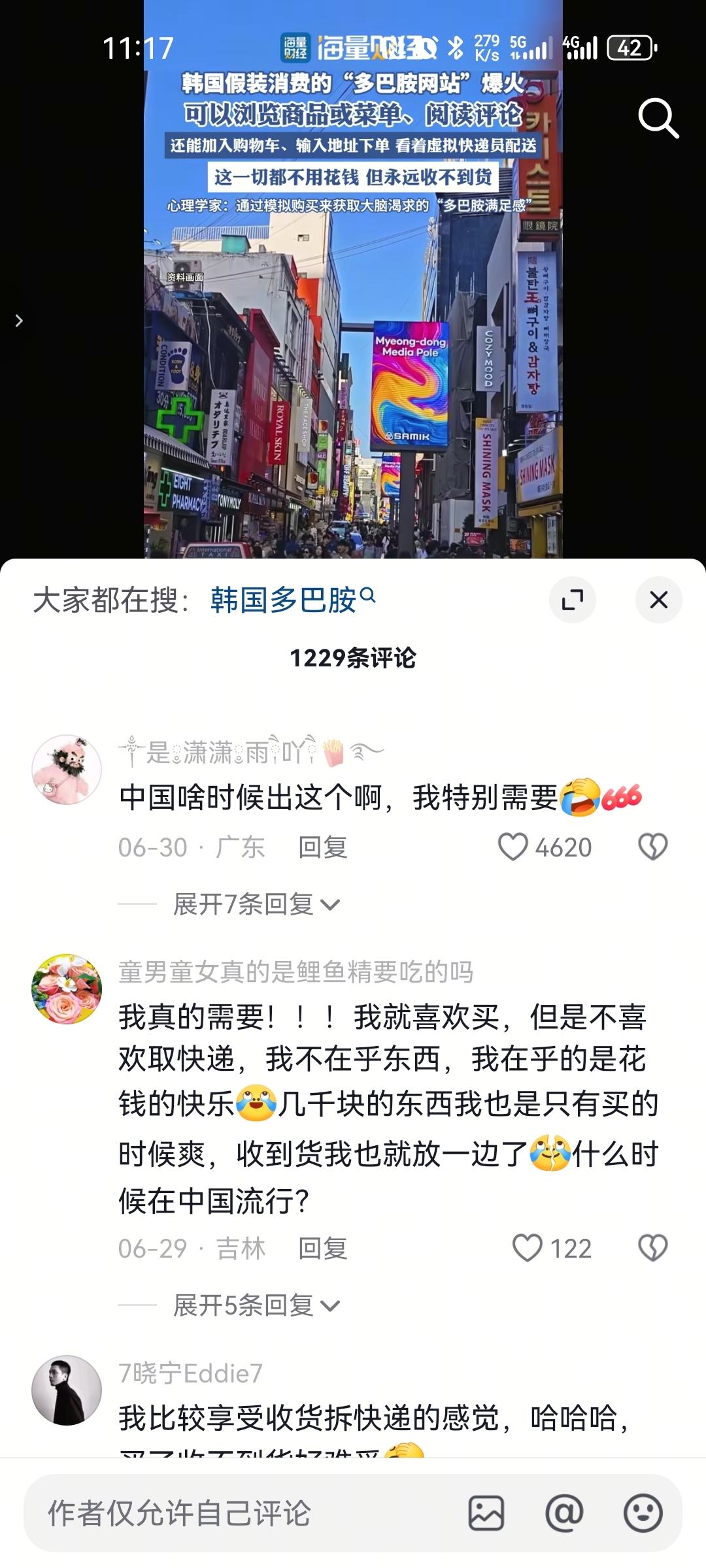Reply to the 06-30 广东 comment
Screen dimensions: 706x1568
tap(323, 847)
